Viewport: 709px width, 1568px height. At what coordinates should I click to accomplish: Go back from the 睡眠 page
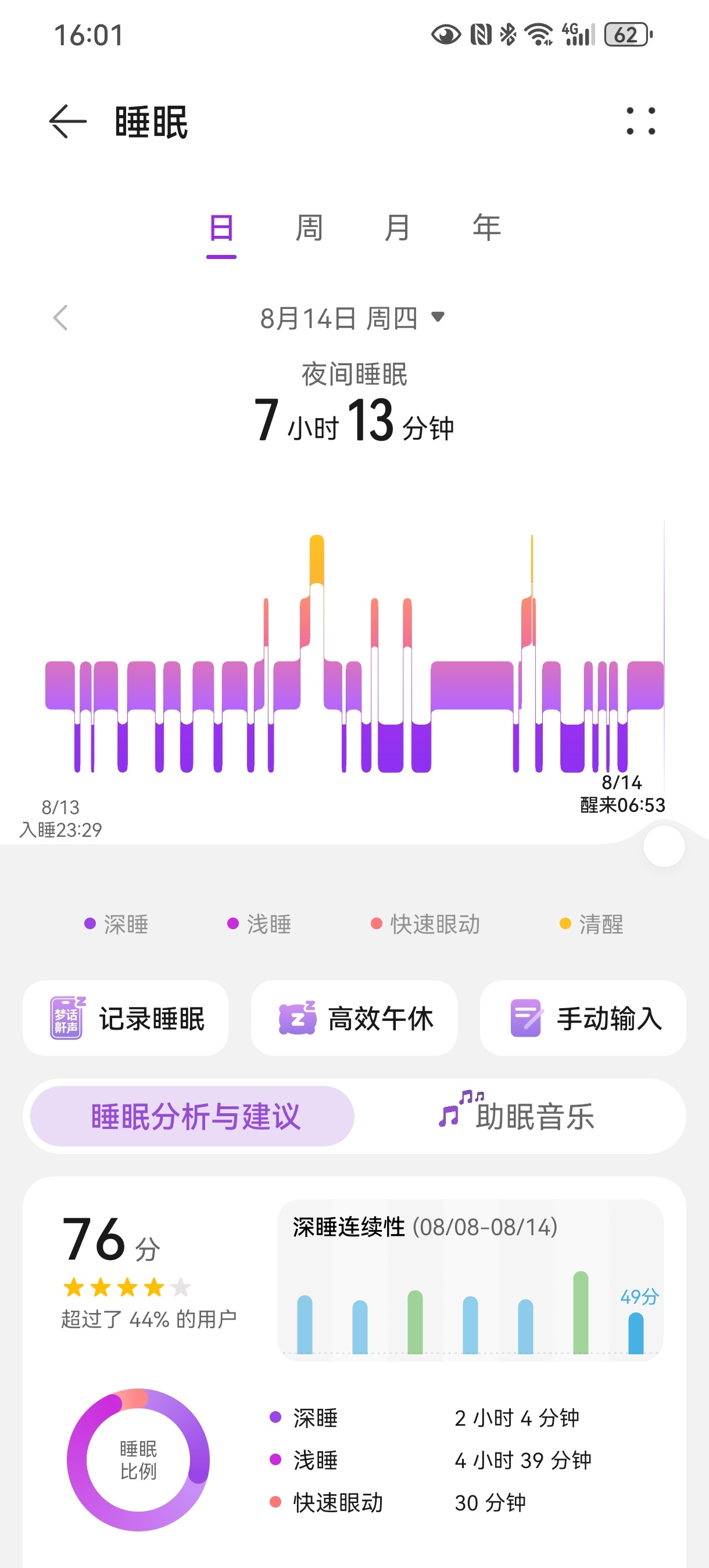67,121
